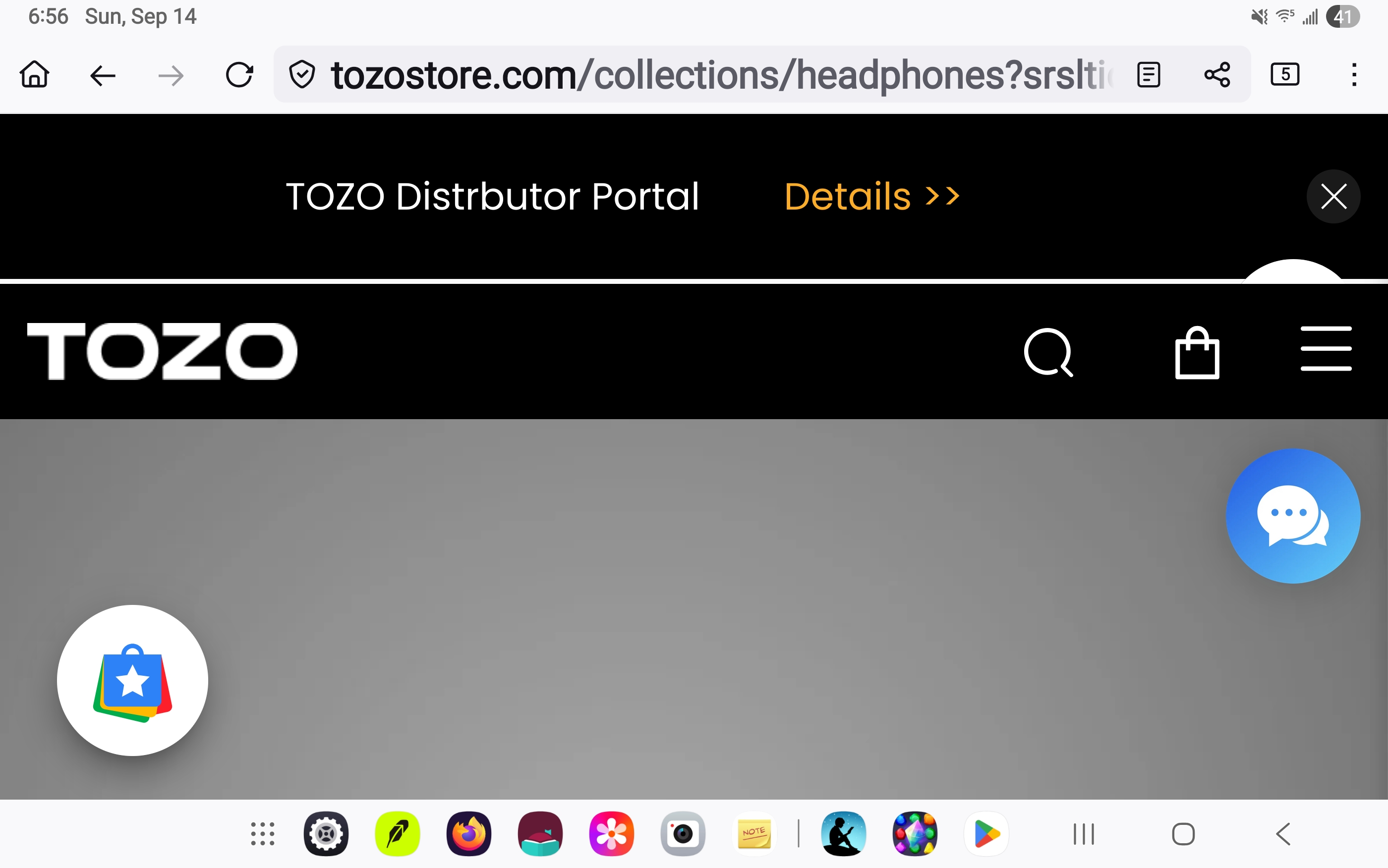Reload the current page

(x=239, y=75)
